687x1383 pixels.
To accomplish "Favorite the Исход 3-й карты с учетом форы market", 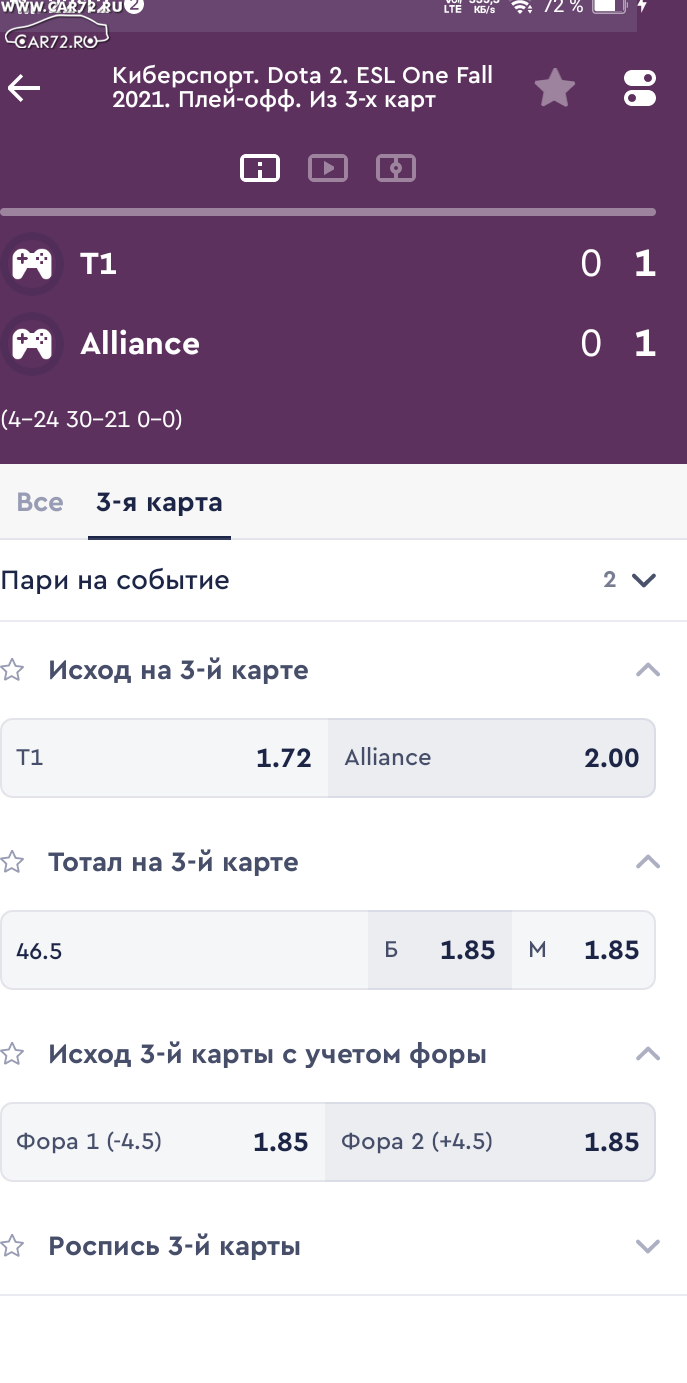I will pos(12,1054).
